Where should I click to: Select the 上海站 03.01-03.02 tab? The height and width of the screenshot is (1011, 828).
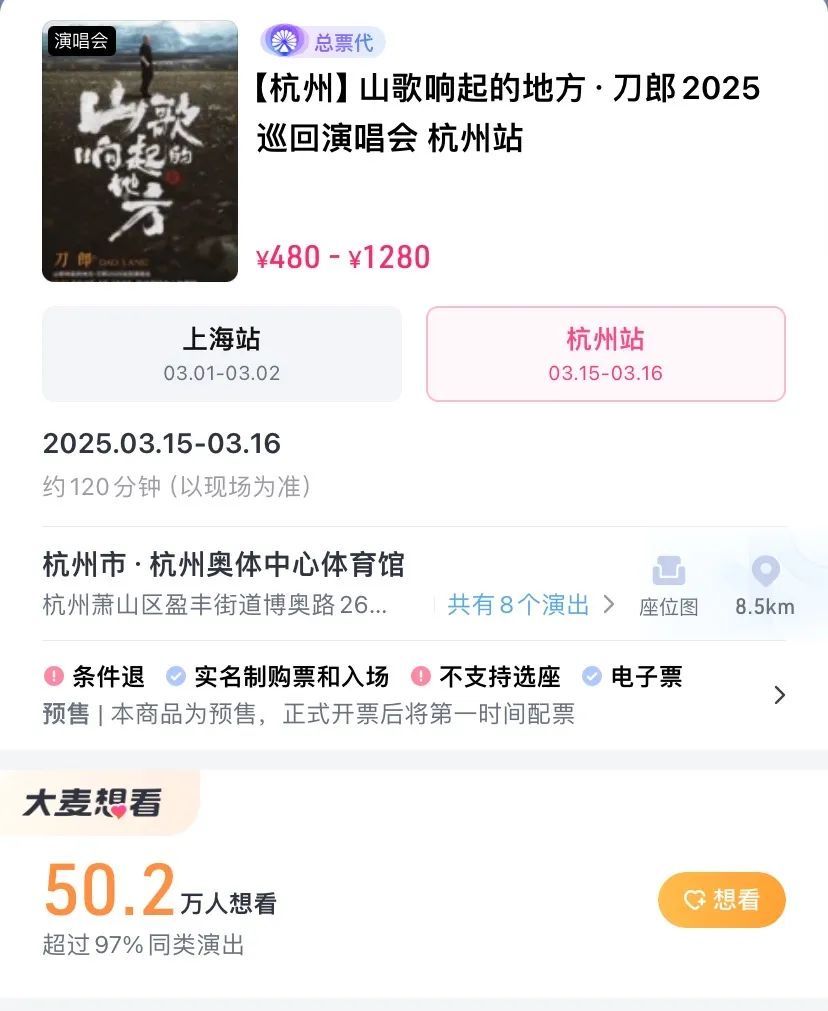221,354
